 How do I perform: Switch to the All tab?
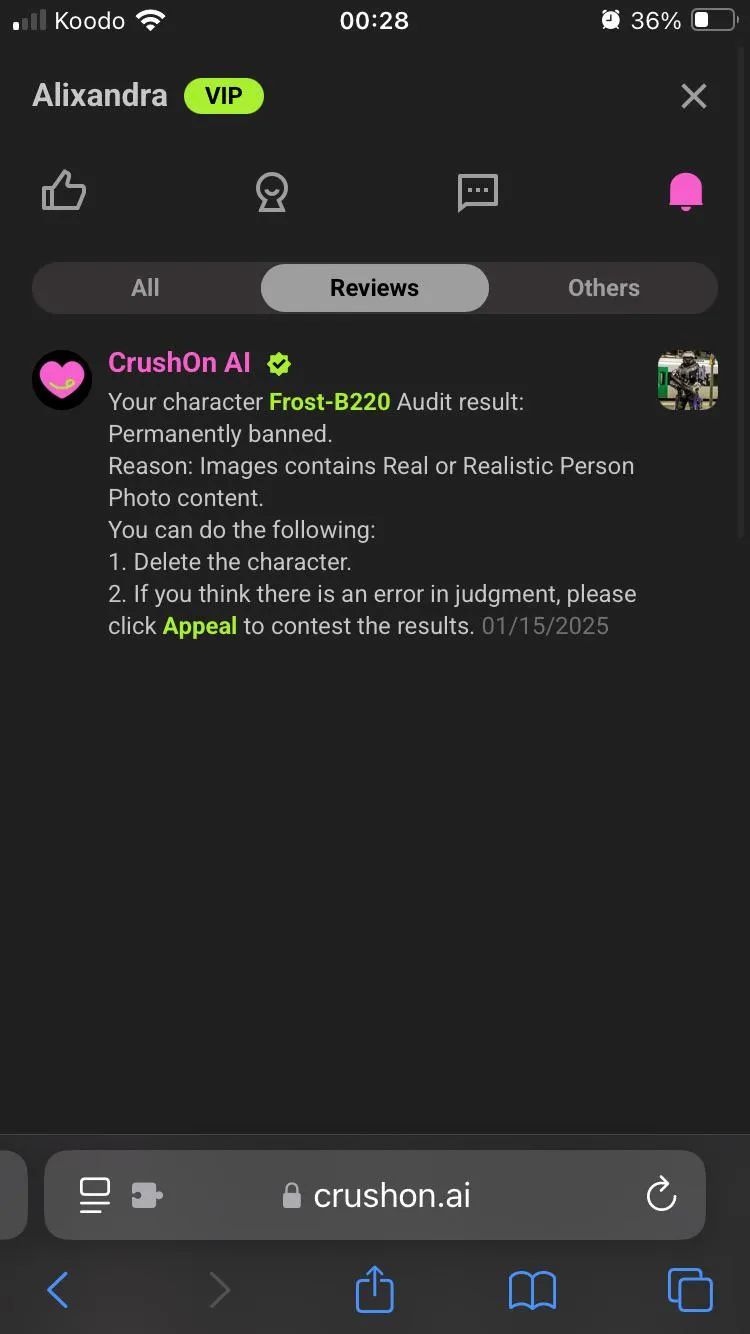146,288
